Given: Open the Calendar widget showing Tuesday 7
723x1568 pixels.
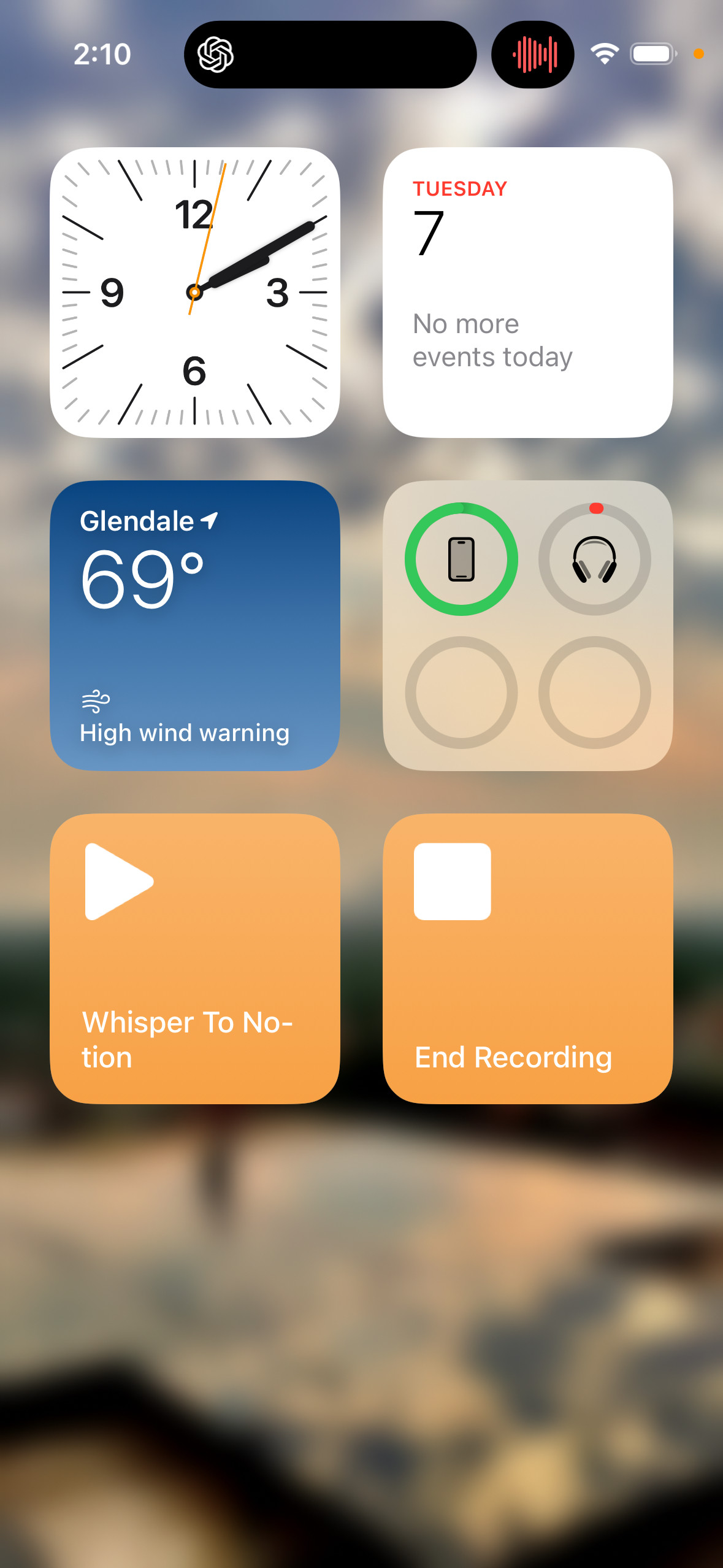Looking at the screenshot, I should tap(527, 293).
